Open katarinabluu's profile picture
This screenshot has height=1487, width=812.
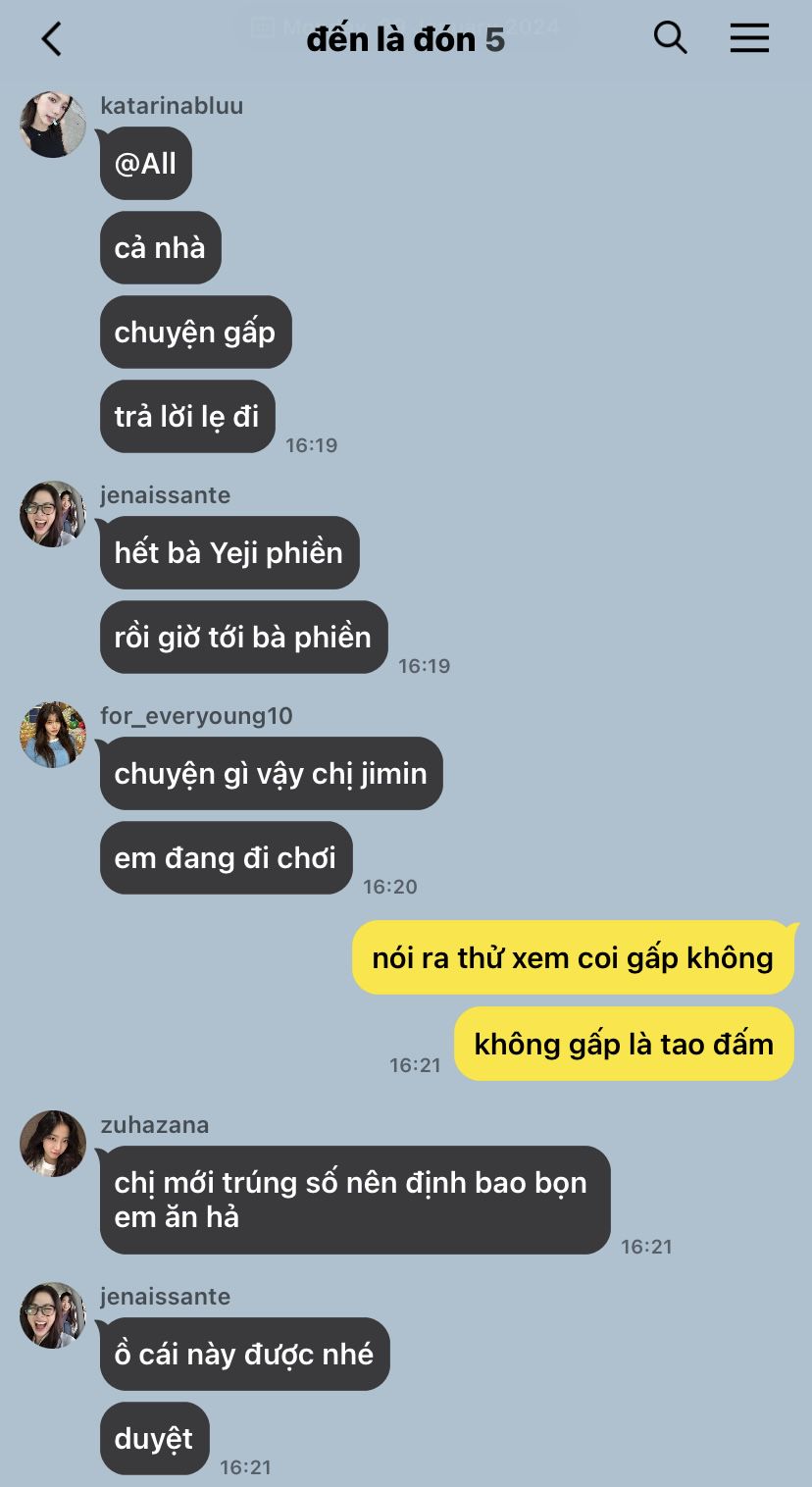coord(53,125)
